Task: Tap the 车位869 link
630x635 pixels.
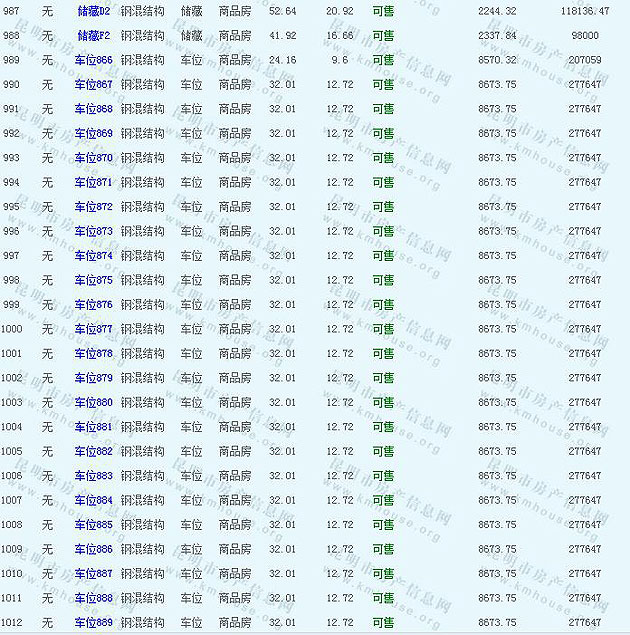Action: tap(93, 133)
